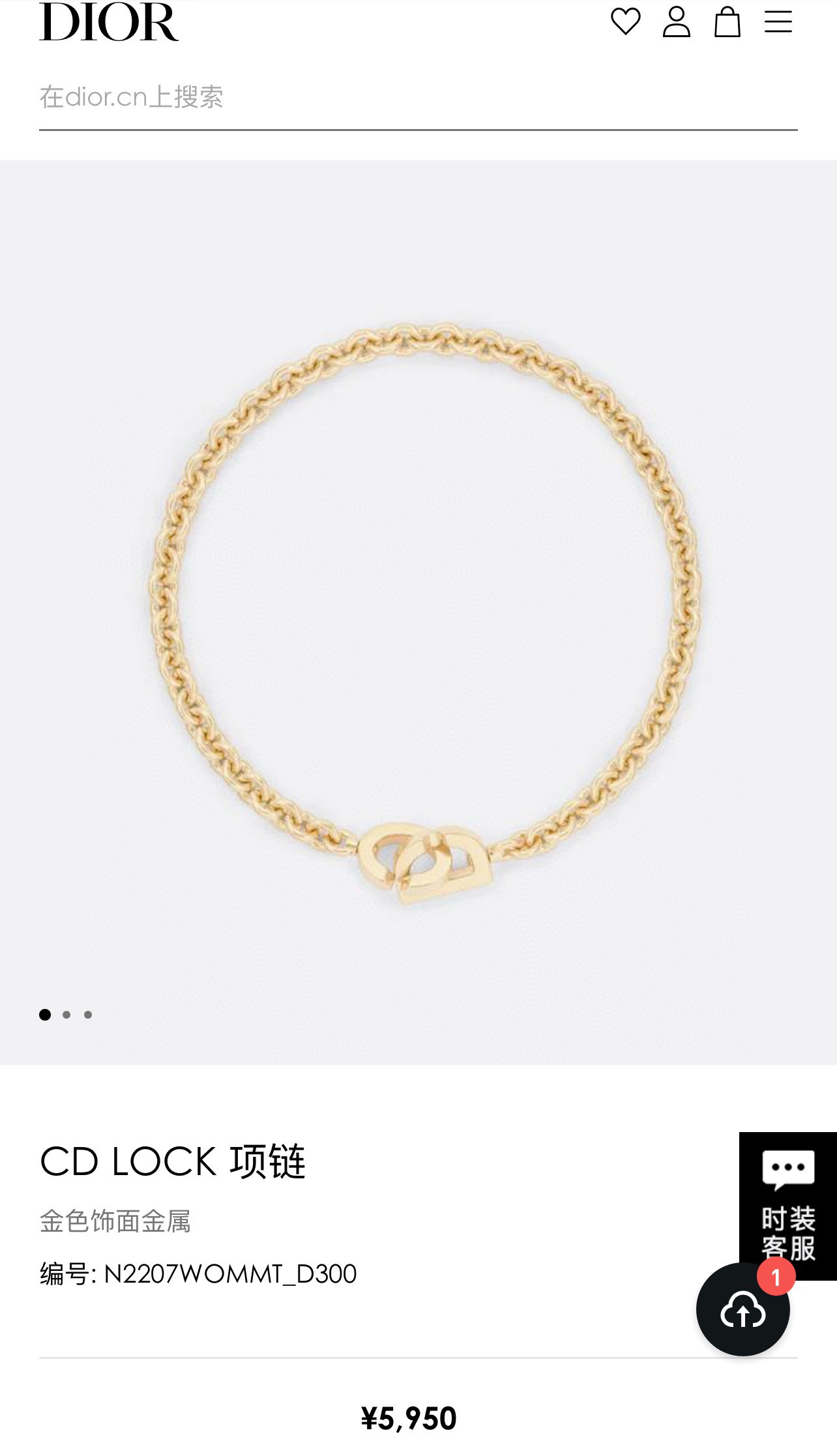Image resolution: width=837 pixels, height=1456 pixels.
Task: Jump to the third image dot
Action: point(88,1015)
